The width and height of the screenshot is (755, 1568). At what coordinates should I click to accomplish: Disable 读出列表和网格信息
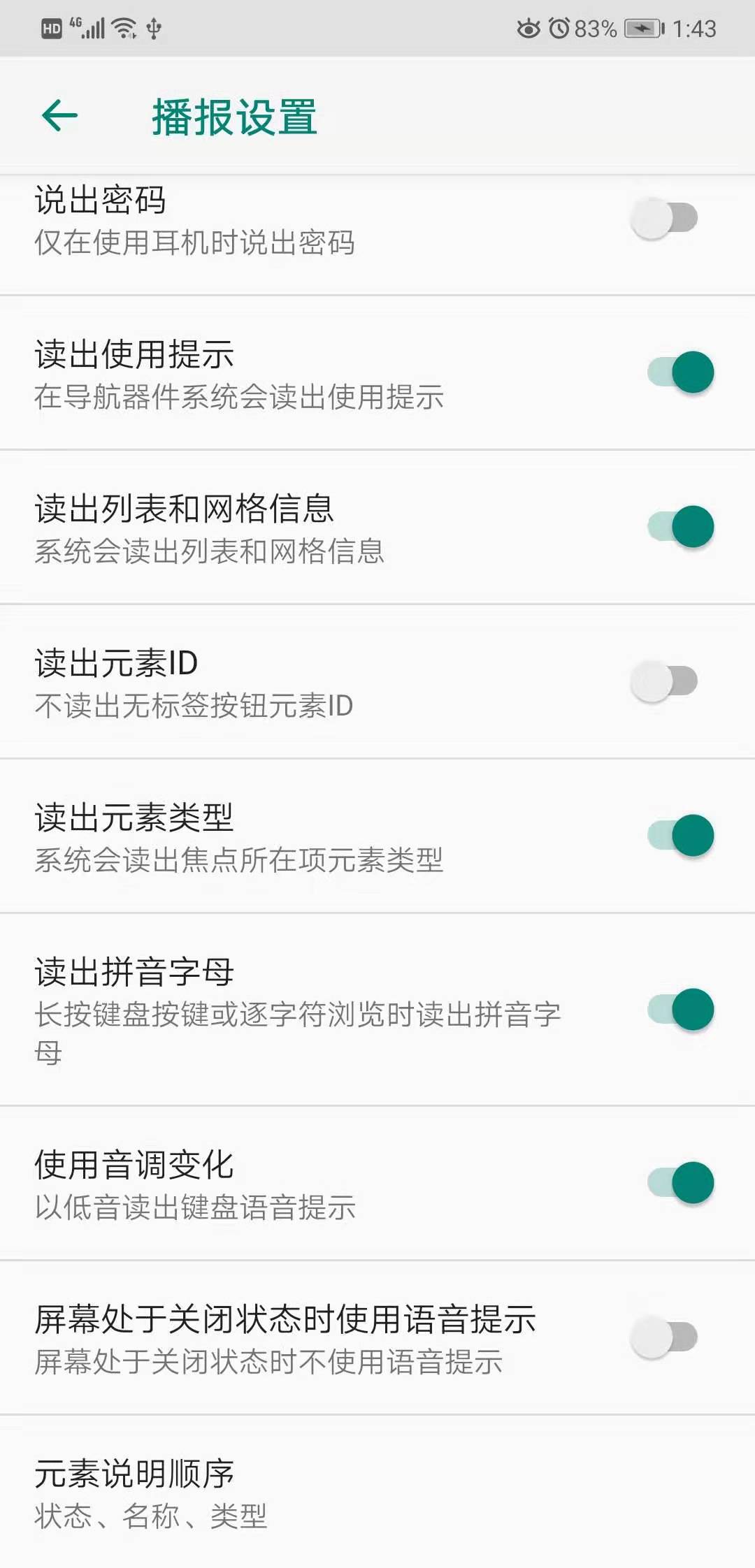click(x=679, y=527)
